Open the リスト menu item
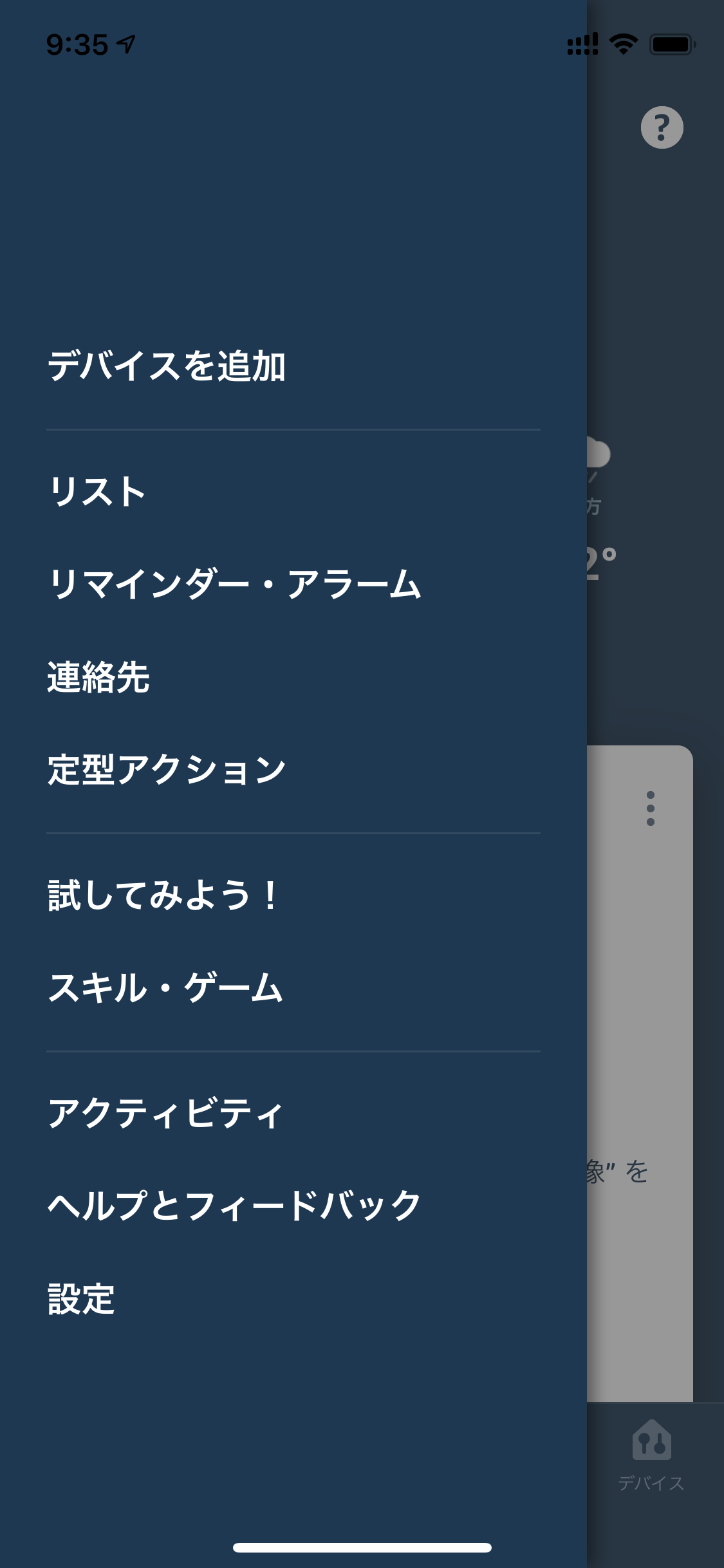The height and width of the screenshot is (1568, 724). click(x=97, y=492)
